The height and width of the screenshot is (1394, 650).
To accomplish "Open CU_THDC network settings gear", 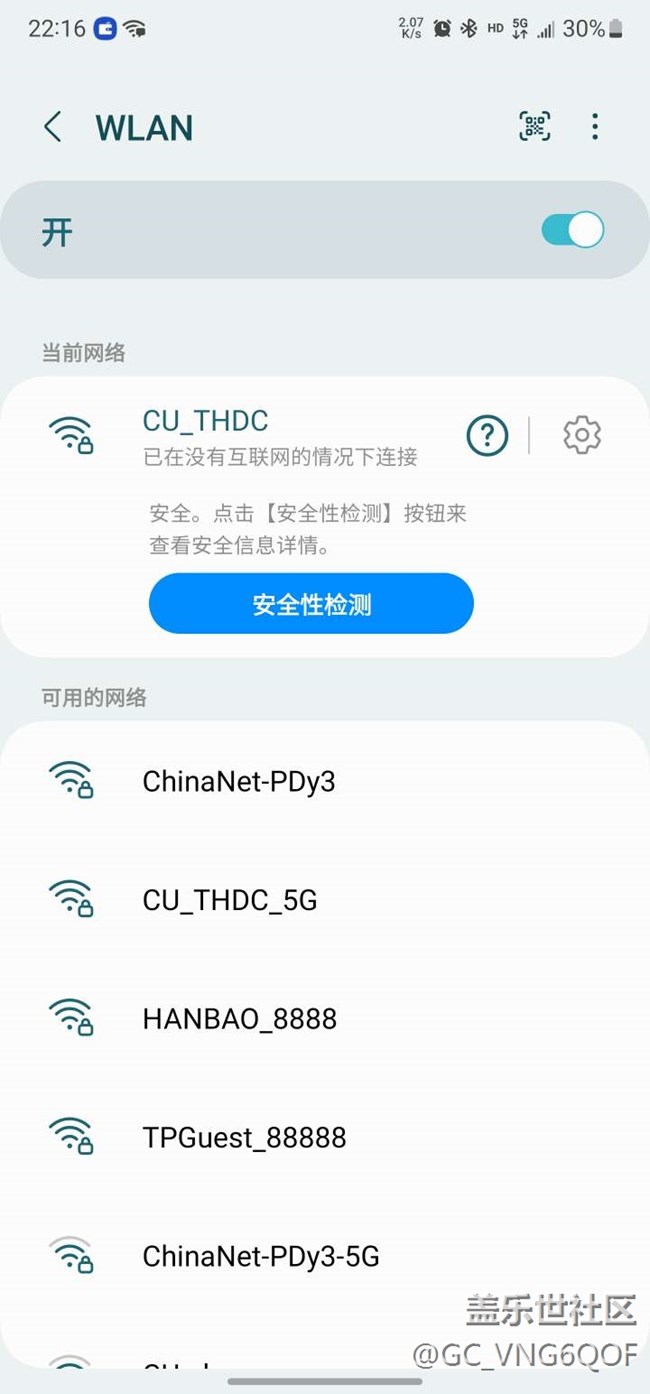I will [x=582, y=435].
